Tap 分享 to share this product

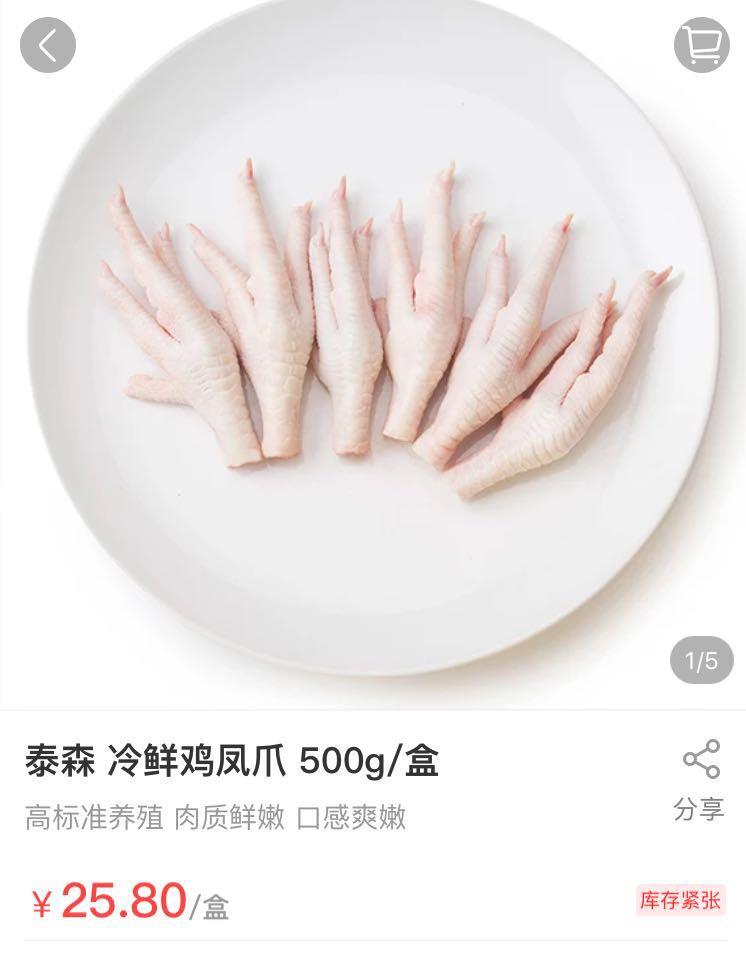[700, 806]
